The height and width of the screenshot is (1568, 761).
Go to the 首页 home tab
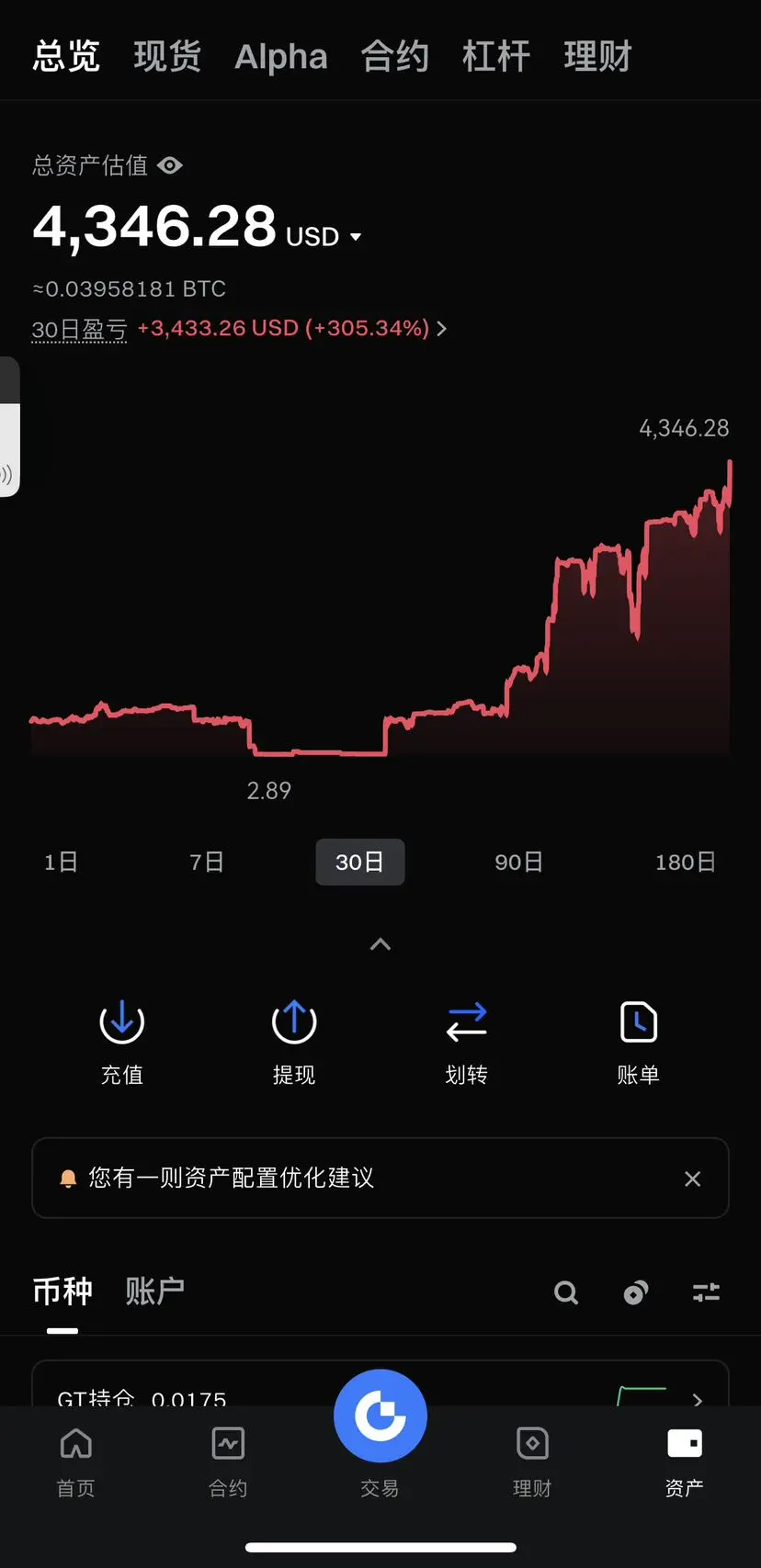[x=75, y=1461]
